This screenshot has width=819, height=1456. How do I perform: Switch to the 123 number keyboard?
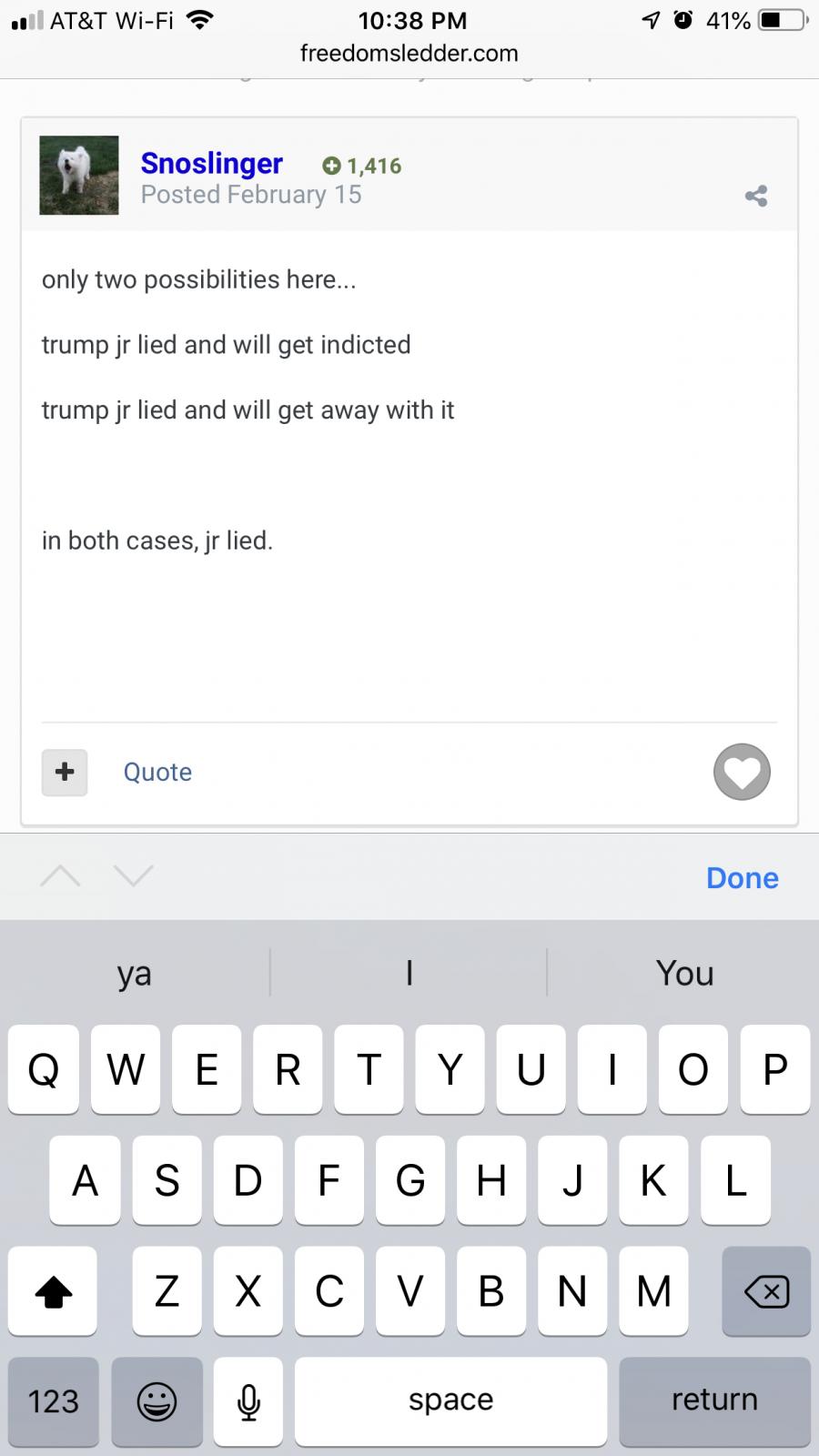tap(54, 1400)
